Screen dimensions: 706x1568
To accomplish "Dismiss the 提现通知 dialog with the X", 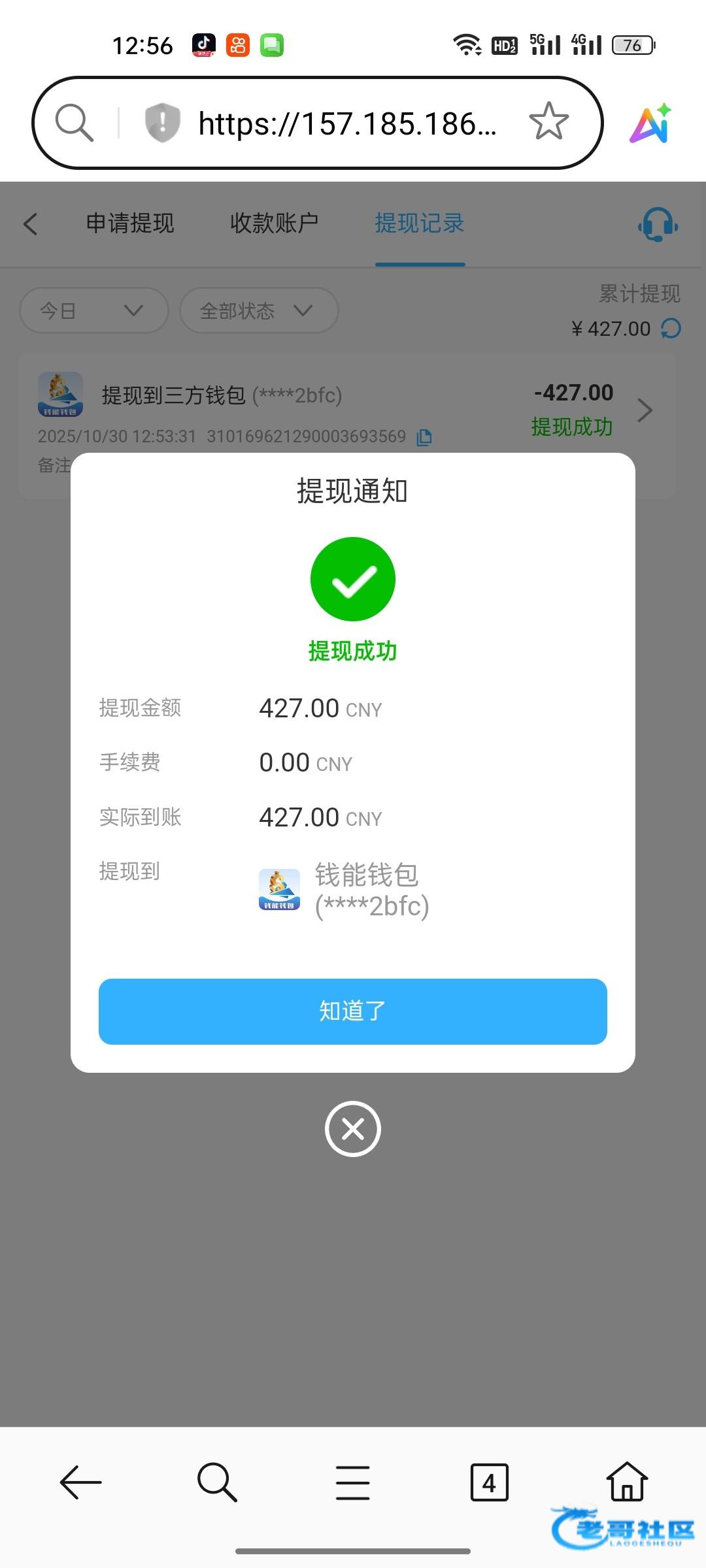I will click(352, 1128).
